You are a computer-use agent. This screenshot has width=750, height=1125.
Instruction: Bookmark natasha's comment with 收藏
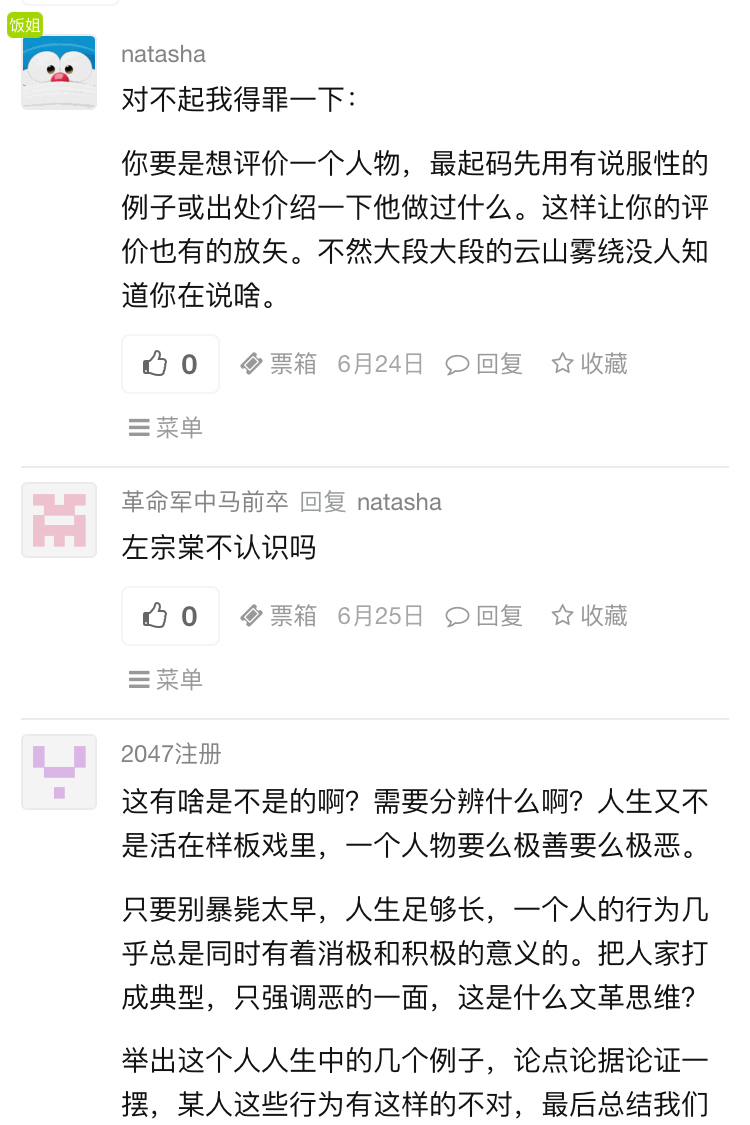pyautogui.click(x=590, y=364)
